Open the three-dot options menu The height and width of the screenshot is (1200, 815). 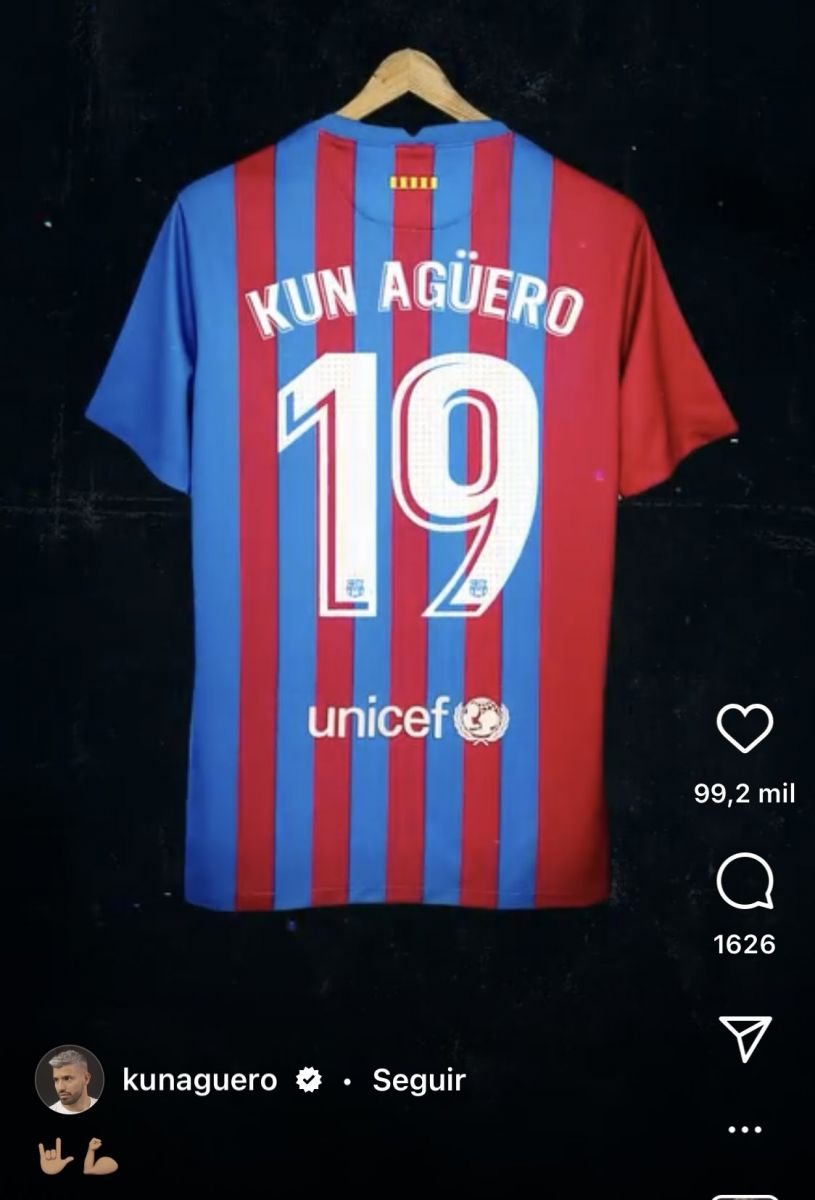(745, 1130)
